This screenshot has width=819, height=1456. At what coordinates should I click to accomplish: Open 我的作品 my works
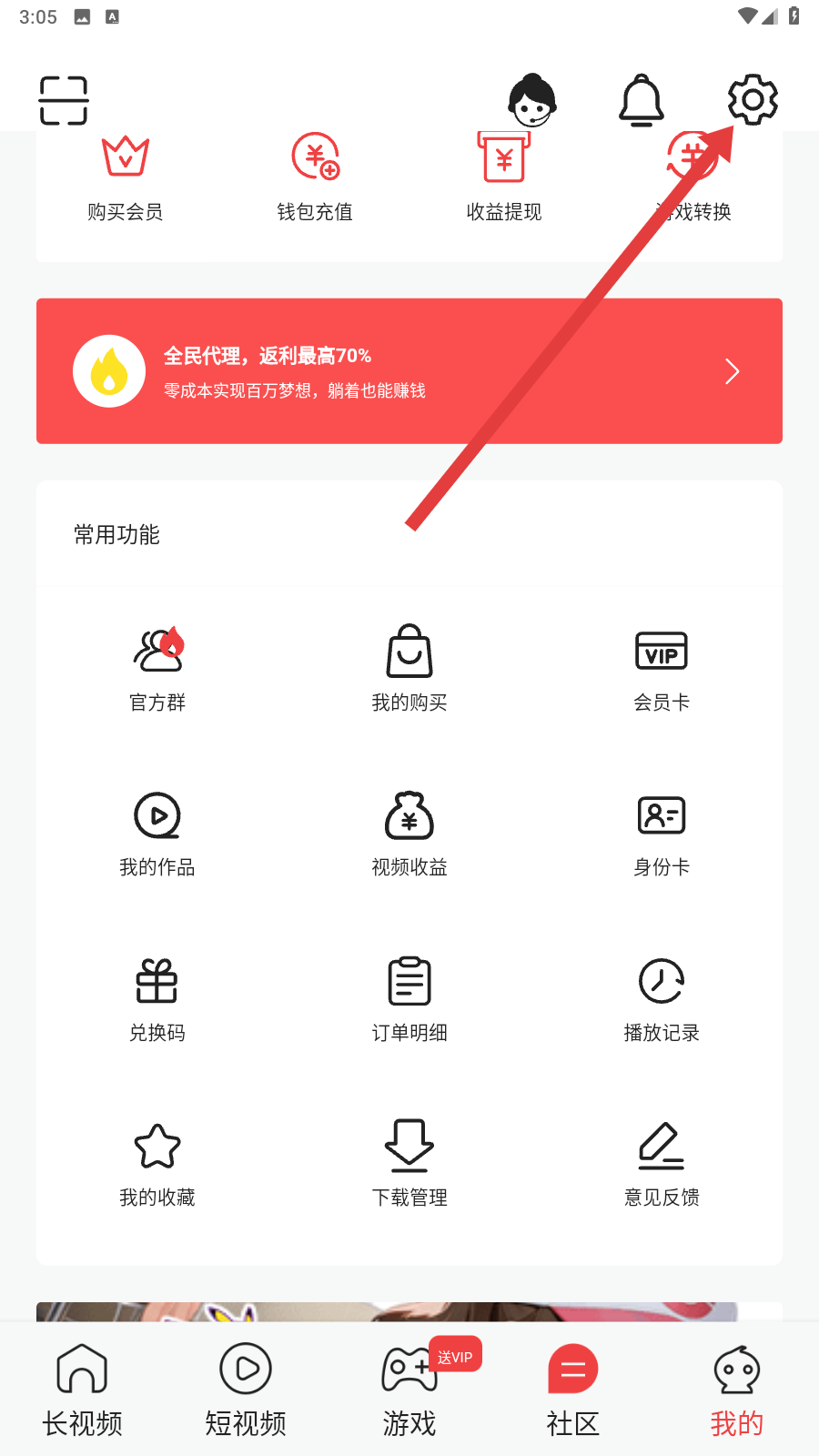[157, 834]
